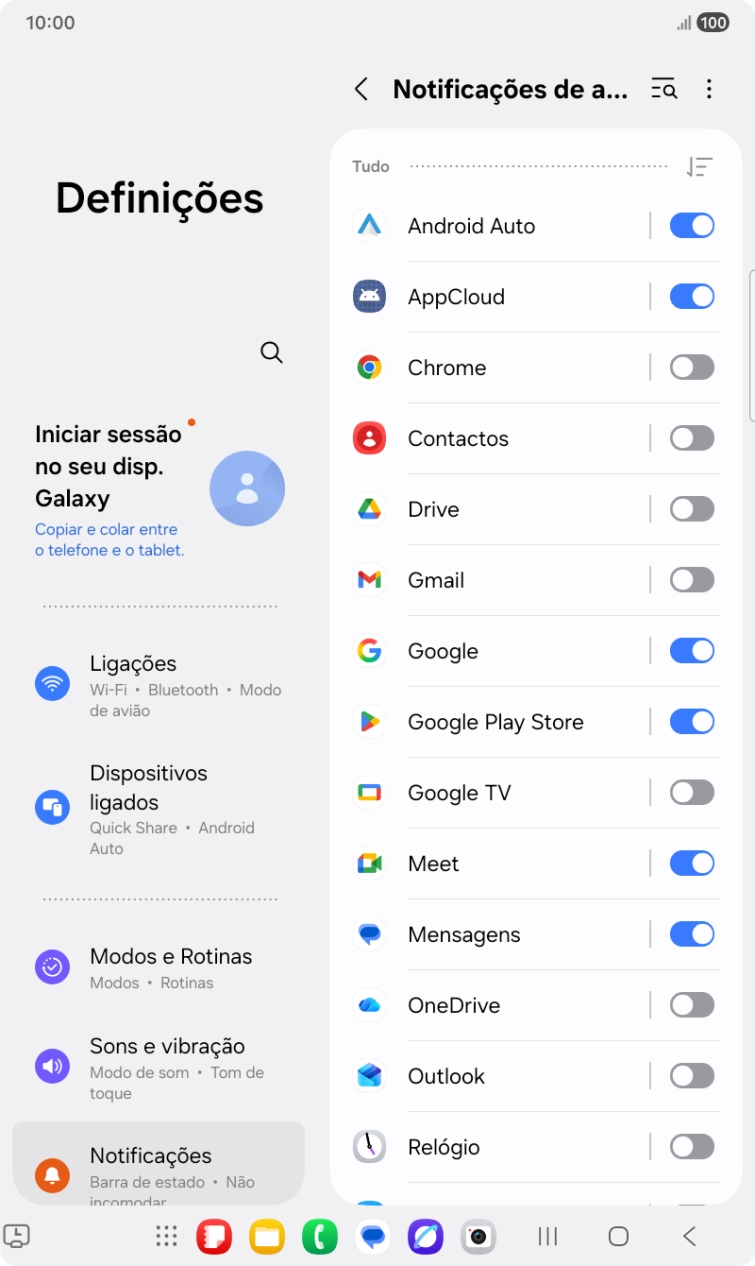
Task: Open Modos e Rotinas
Action: [160, 967]
